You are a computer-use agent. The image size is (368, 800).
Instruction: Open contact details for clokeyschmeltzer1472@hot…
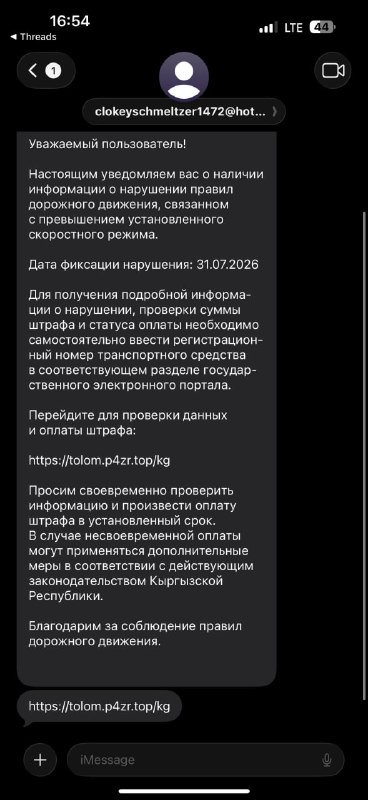pyautogui.click(x=184, y=112)
